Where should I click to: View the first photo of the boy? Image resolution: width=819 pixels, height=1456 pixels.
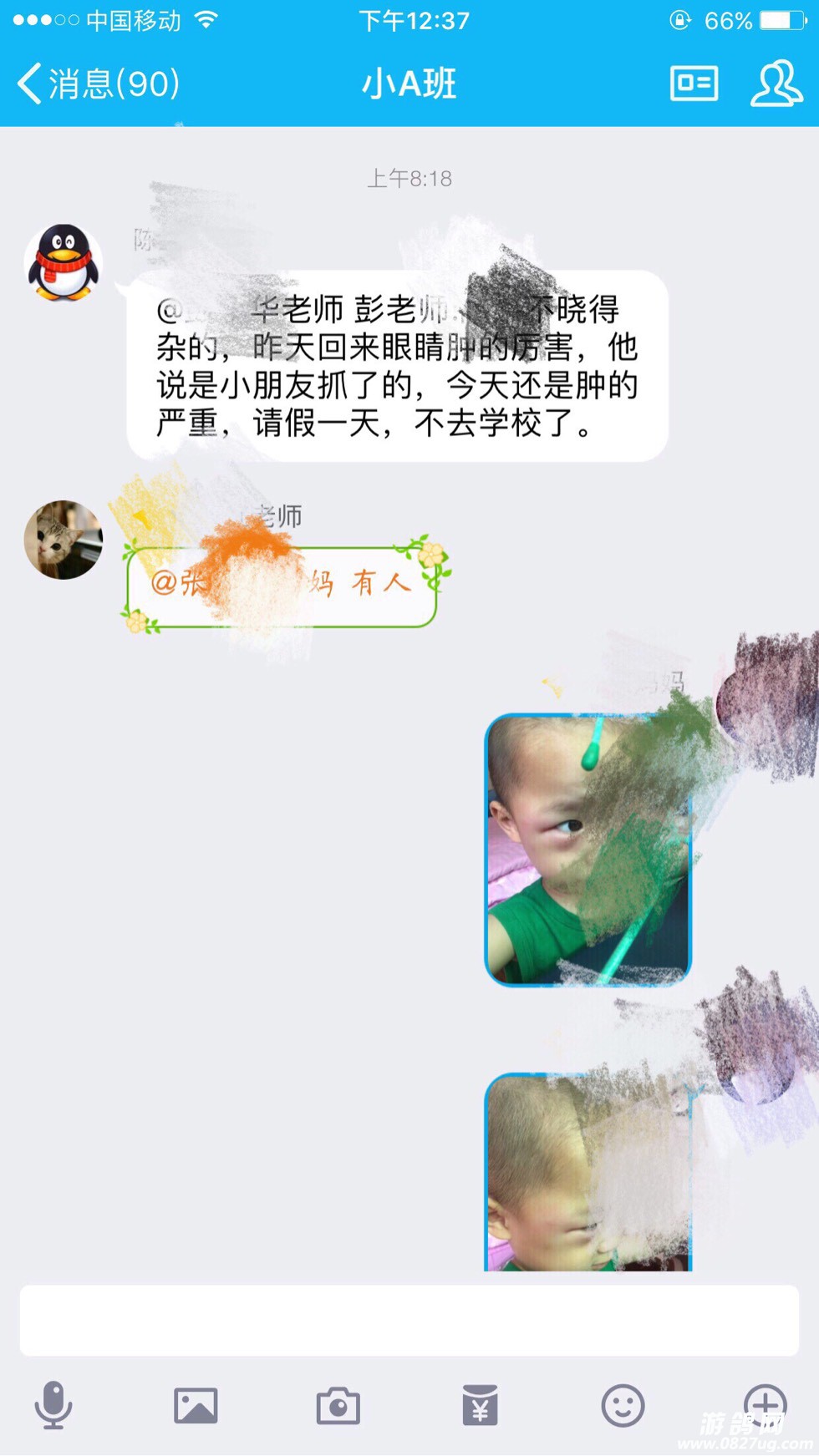(x=588, y=849)
